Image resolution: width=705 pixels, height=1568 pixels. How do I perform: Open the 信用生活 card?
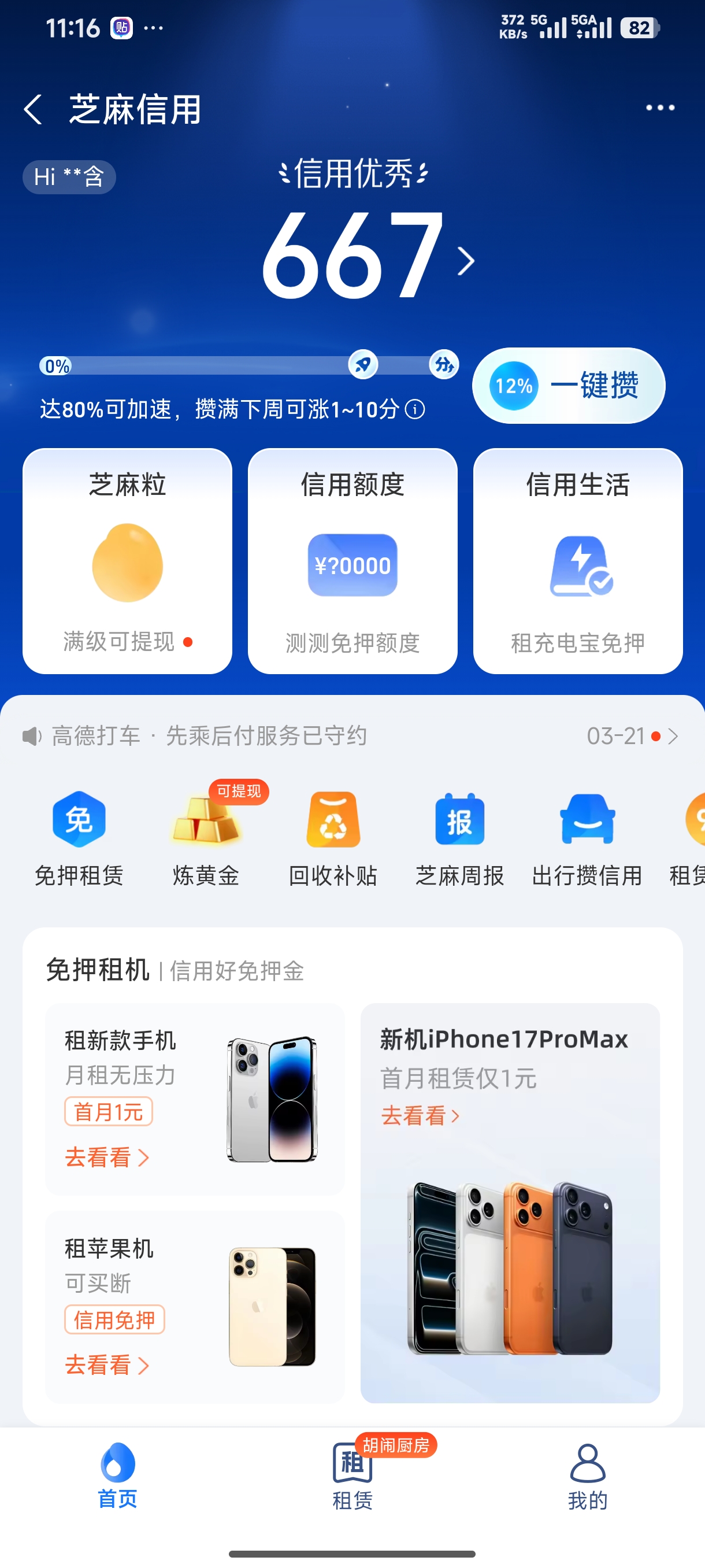tap(577, 561)
